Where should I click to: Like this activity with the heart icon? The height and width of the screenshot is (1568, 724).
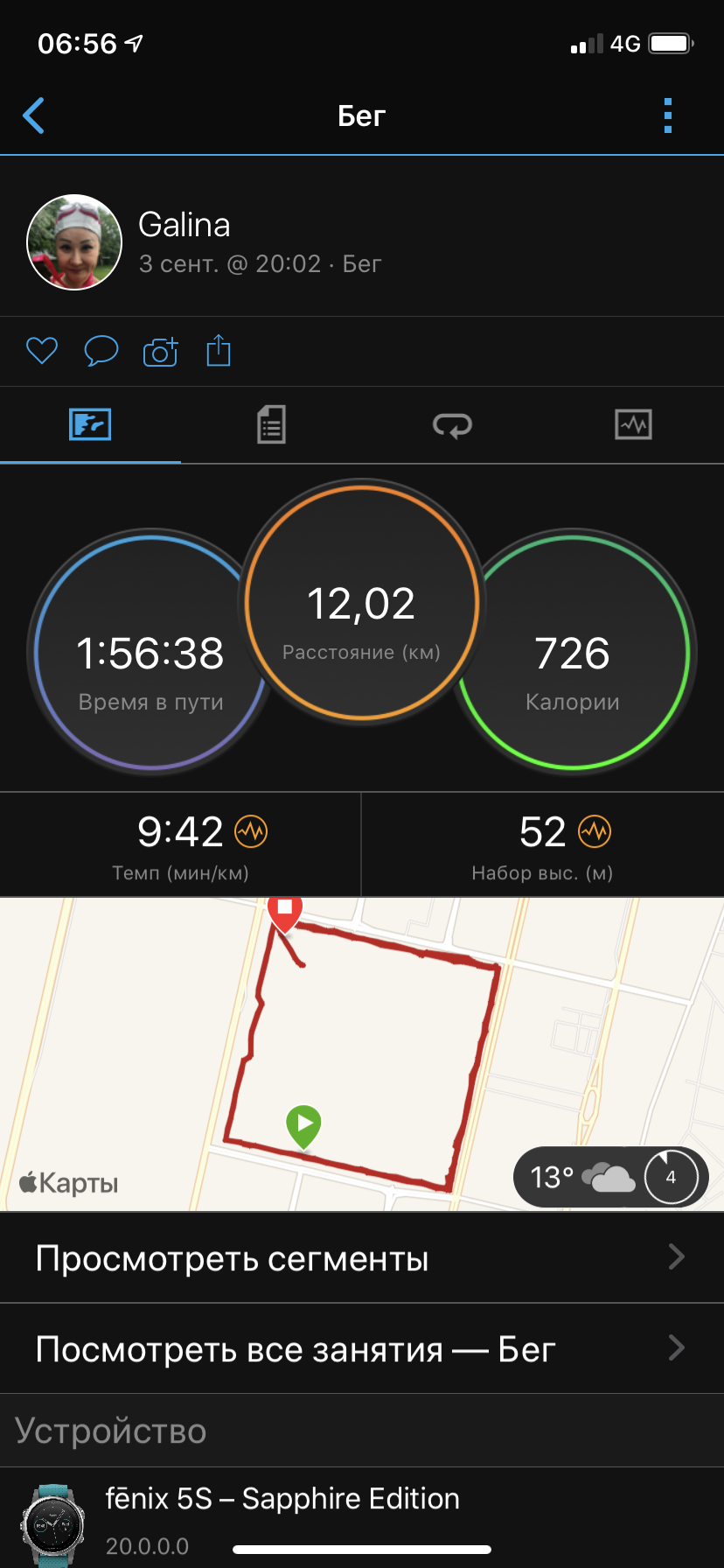[42, 351]
